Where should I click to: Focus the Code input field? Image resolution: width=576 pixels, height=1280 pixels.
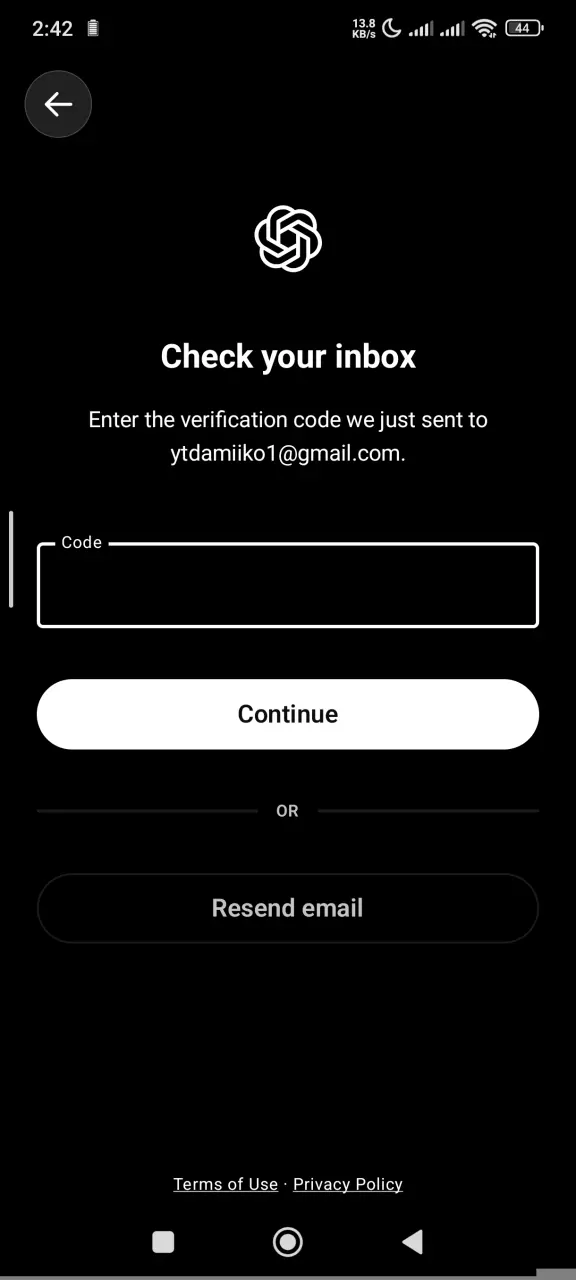click(288, 585)
